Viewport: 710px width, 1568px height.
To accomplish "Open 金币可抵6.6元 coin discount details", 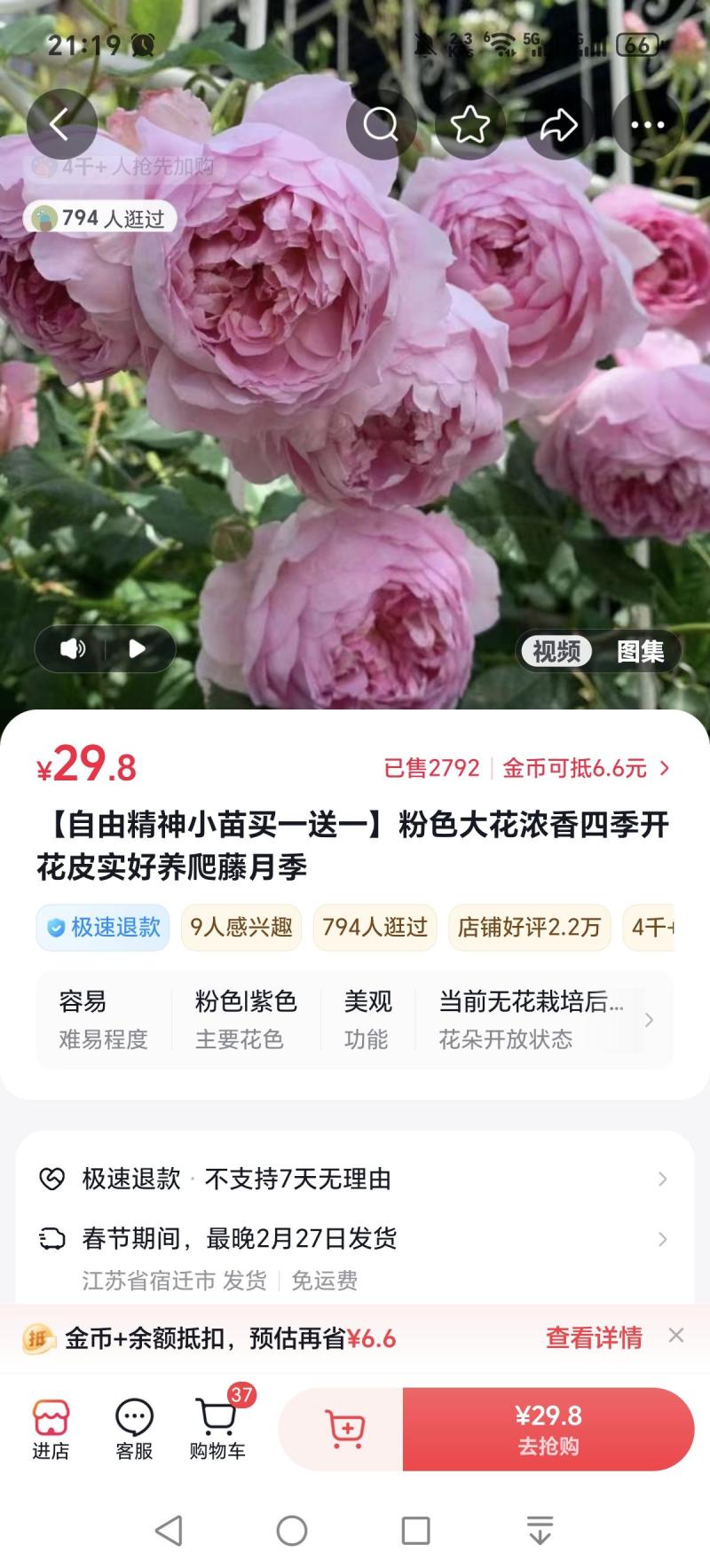I will [x=586, y=768].
